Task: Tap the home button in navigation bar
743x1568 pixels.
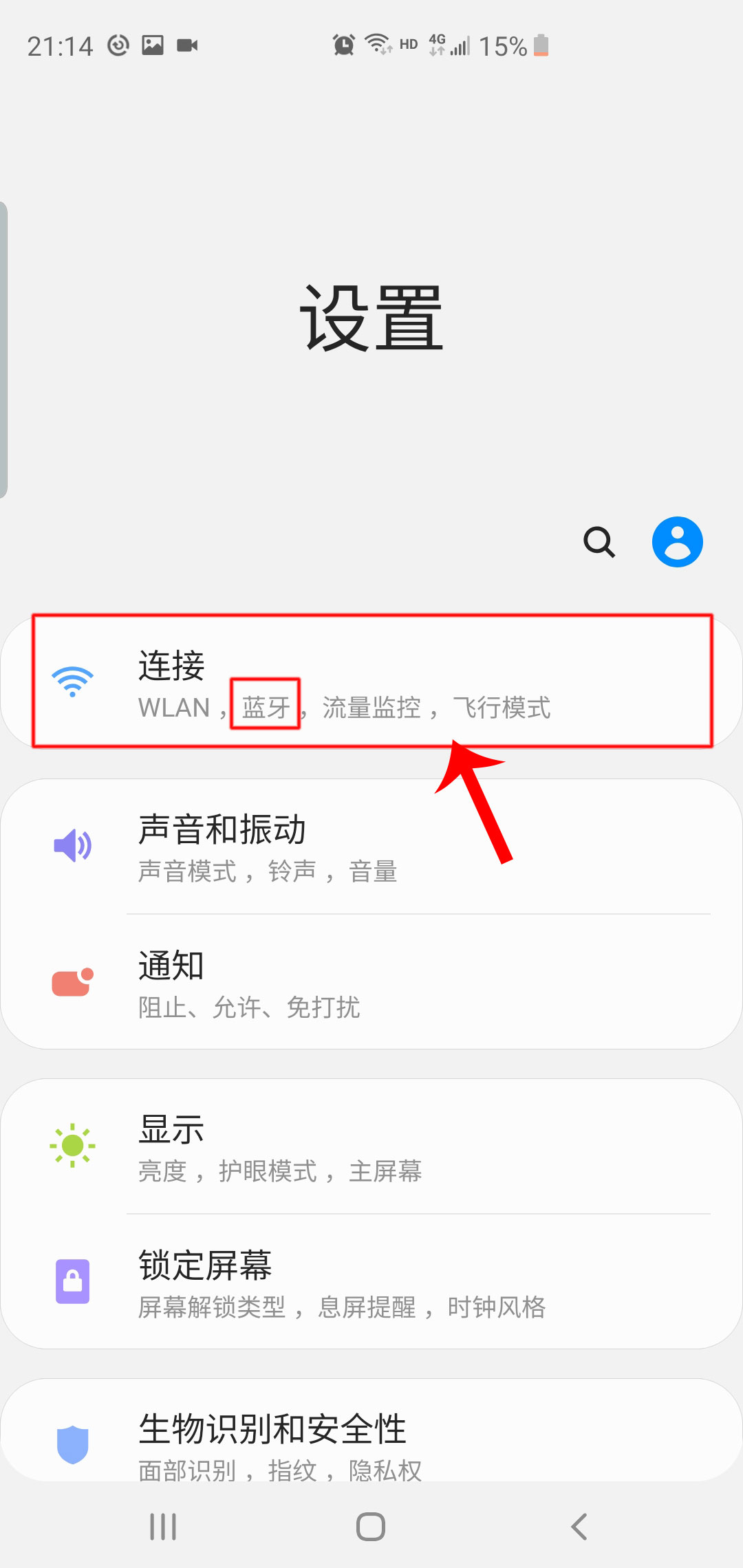Action: tap(371, 1527)
